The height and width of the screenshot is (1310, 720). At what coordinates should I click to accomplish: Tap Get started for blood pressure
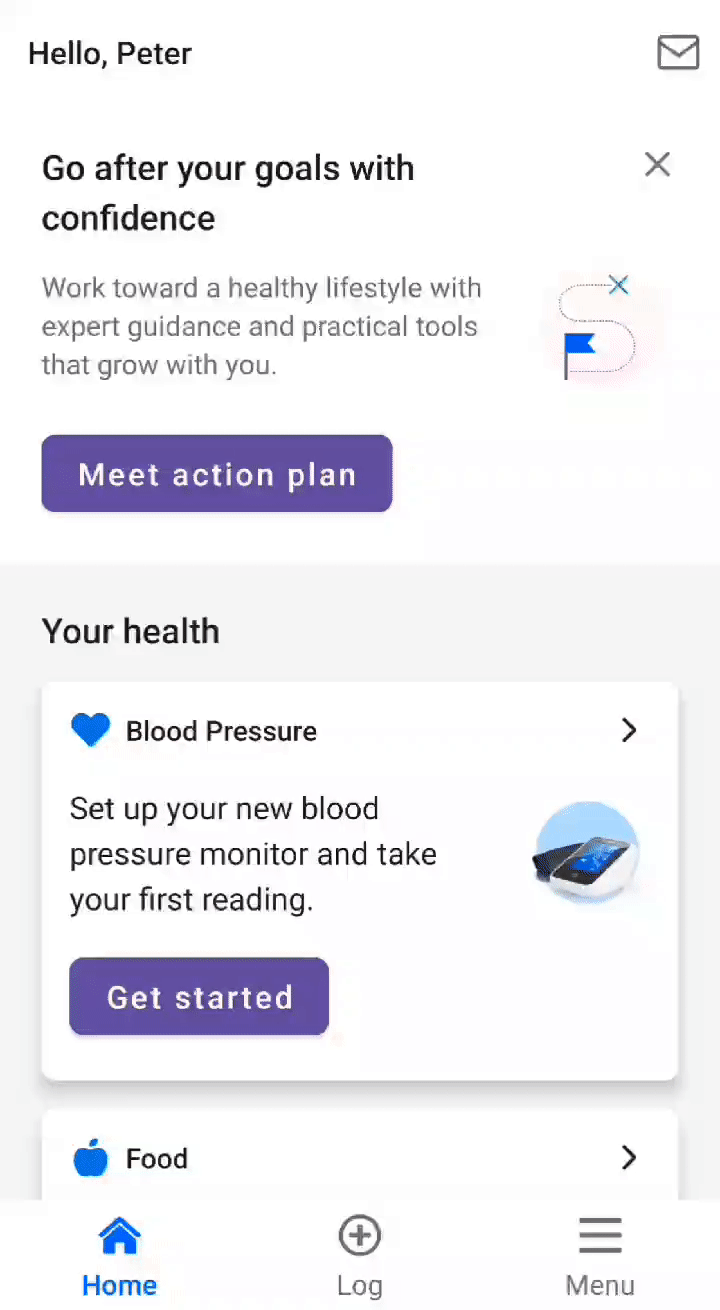coord(199,997)
